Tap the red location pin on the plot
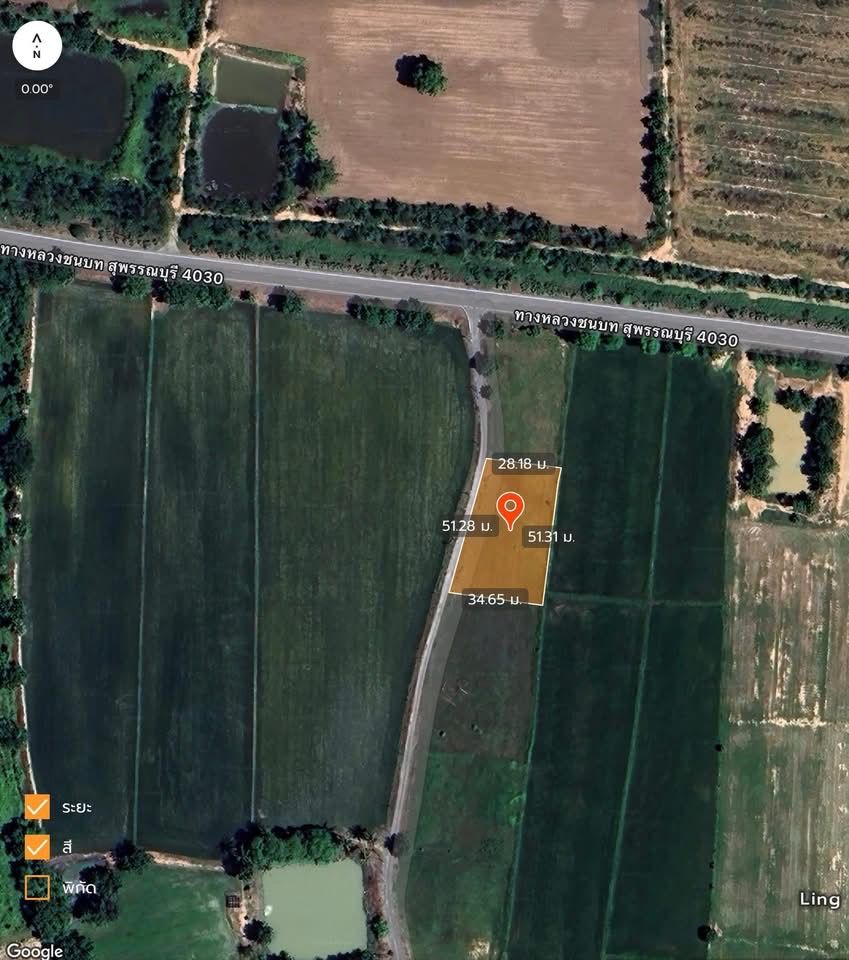The width and height of the screenshot is (849, 960). coord(510,508)
